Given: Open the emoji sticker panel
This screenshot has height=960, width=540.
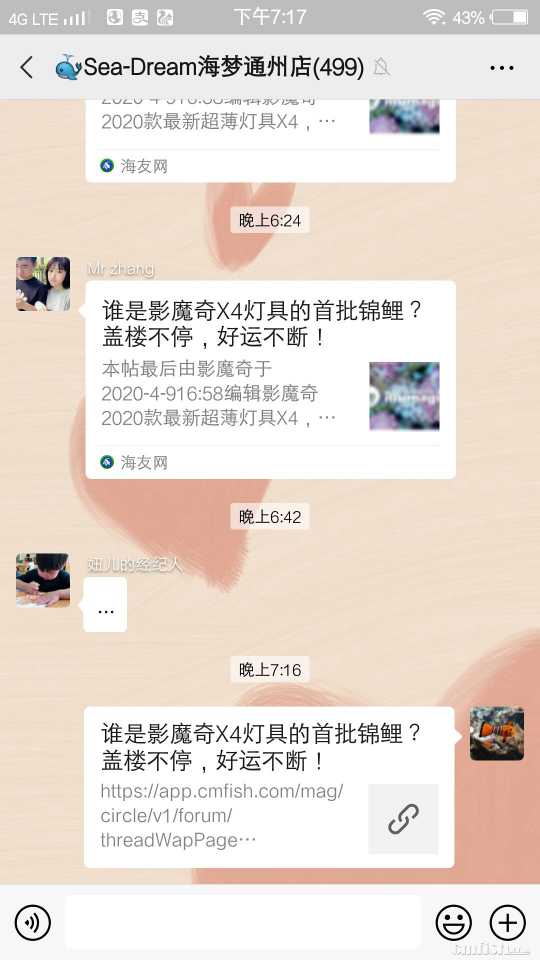Looking at the screenshot, I should [x=454, y=923].
